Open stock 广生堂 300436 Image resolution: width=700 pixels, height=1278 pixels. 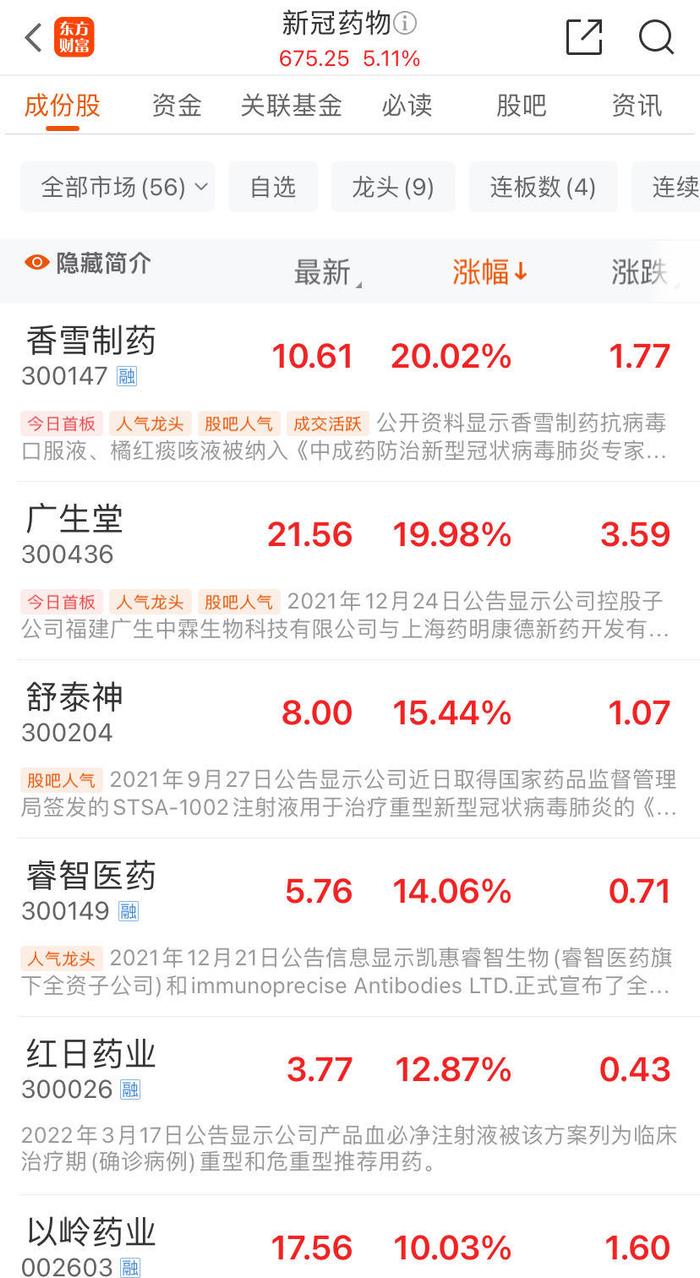click(x=350, y=570)
